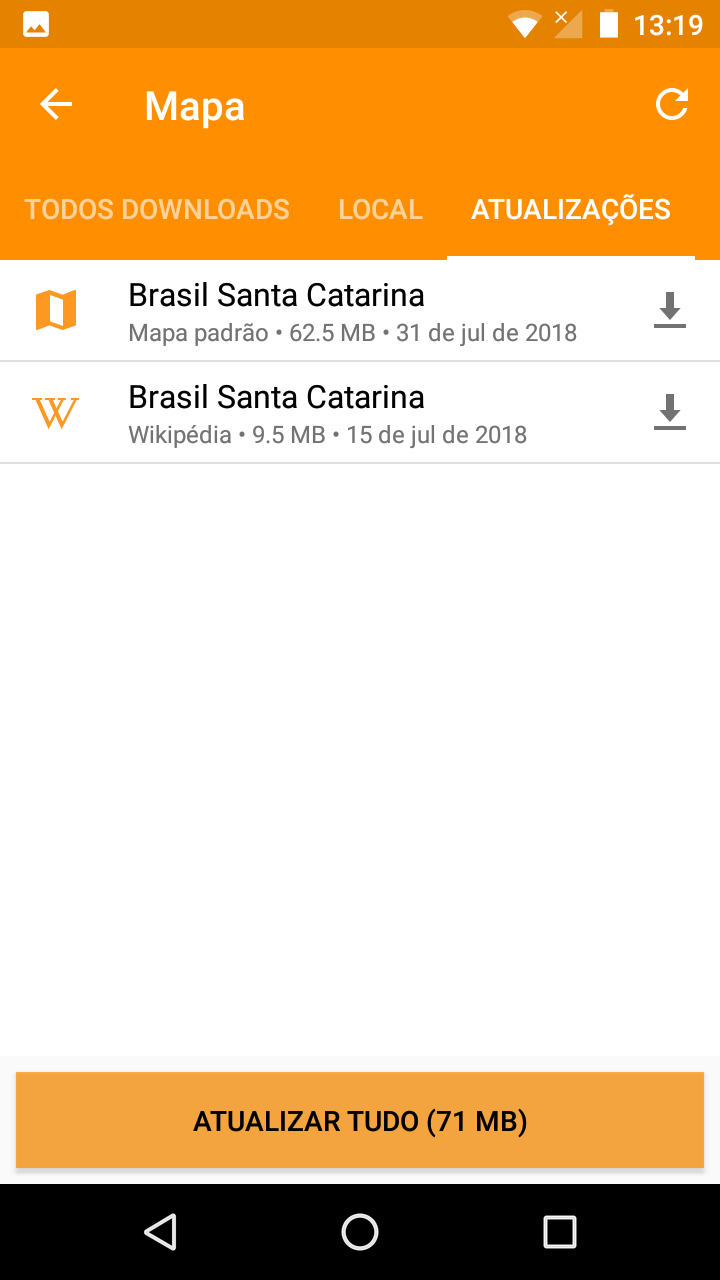This screenshot has width=720, height=1280.
Task: Download the Wikipédia 9.5 MB update
Action: tap(670, 413)
